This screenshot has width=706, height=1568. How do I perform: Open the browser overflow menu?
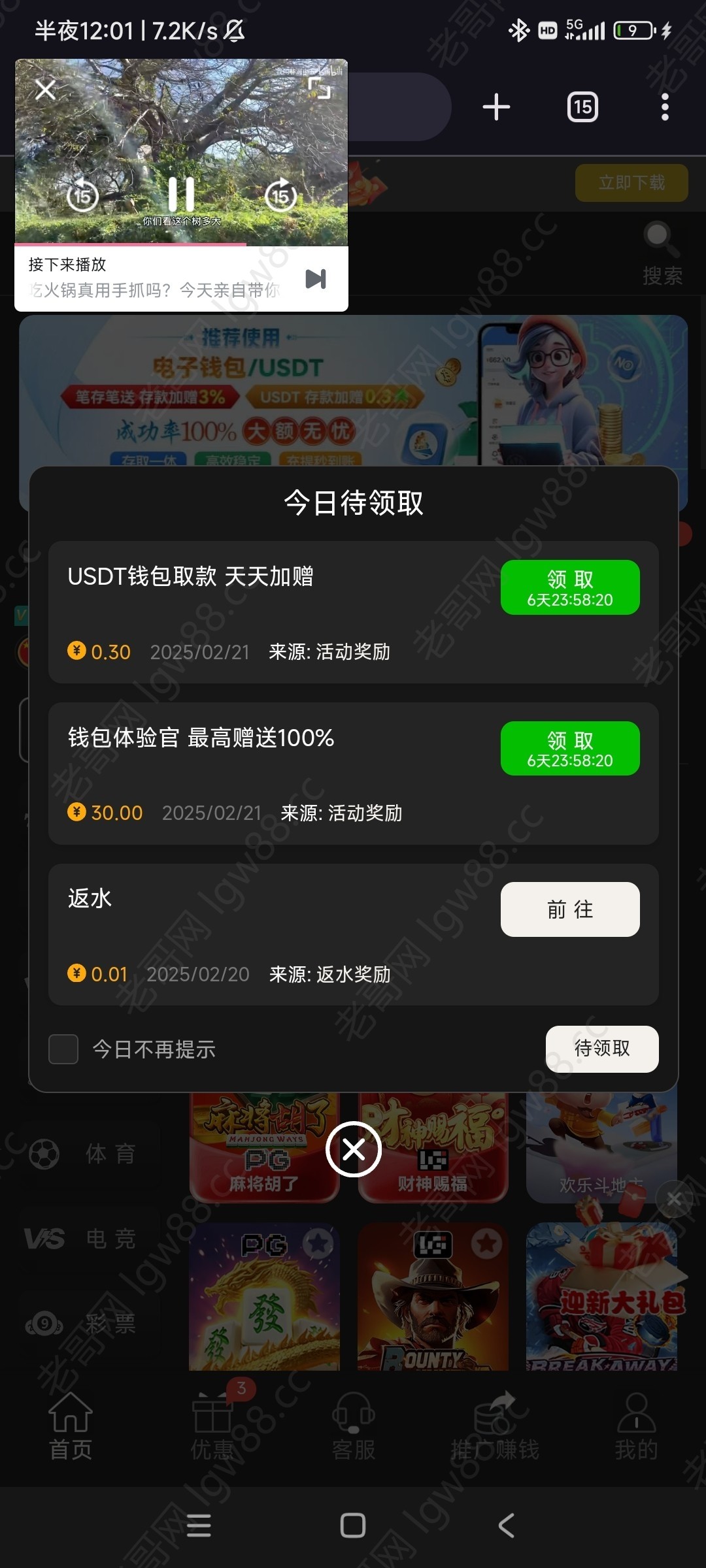[x=665, y=107]
